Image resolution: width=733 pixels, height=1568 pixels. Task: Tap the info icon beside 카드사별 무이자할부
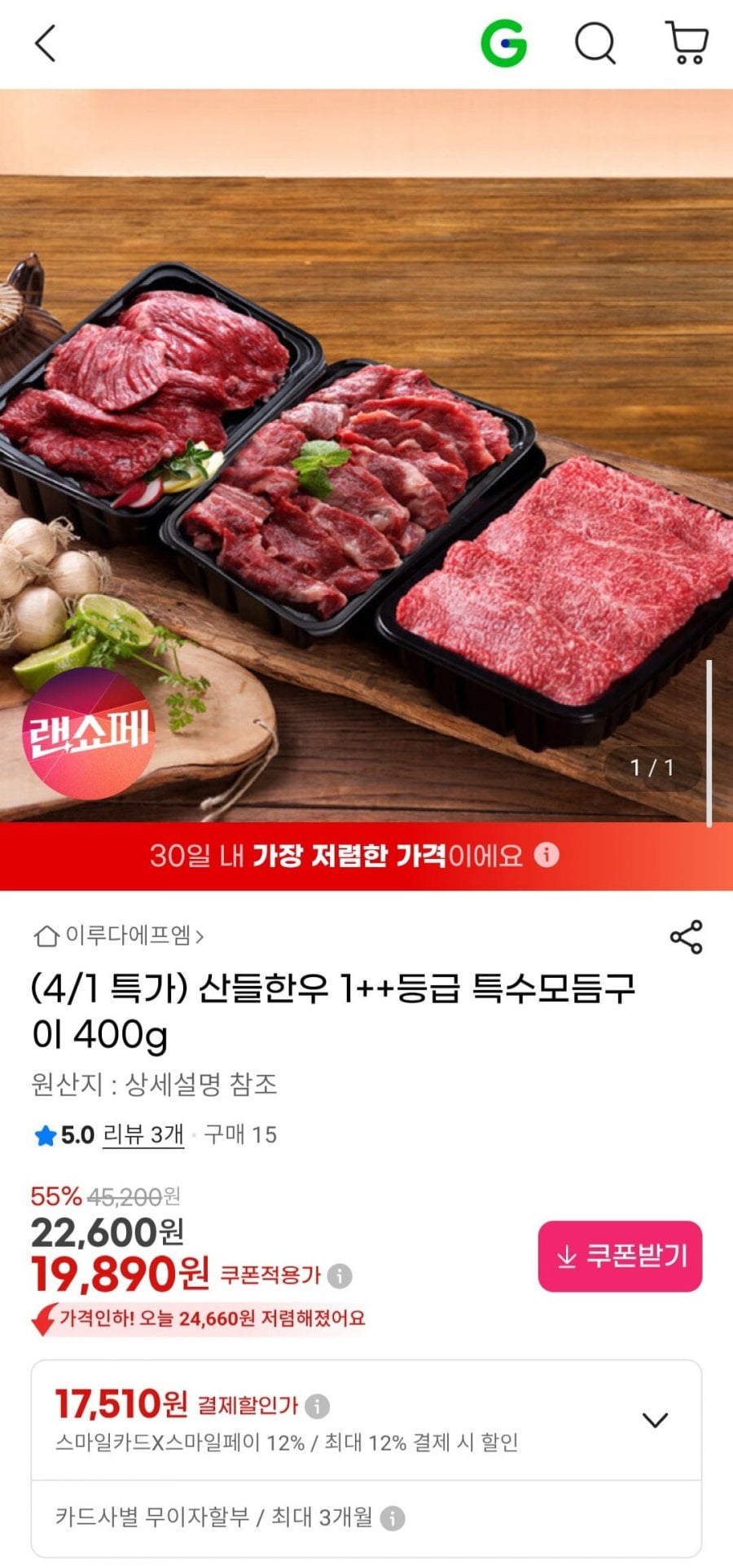coord(393,1518)
